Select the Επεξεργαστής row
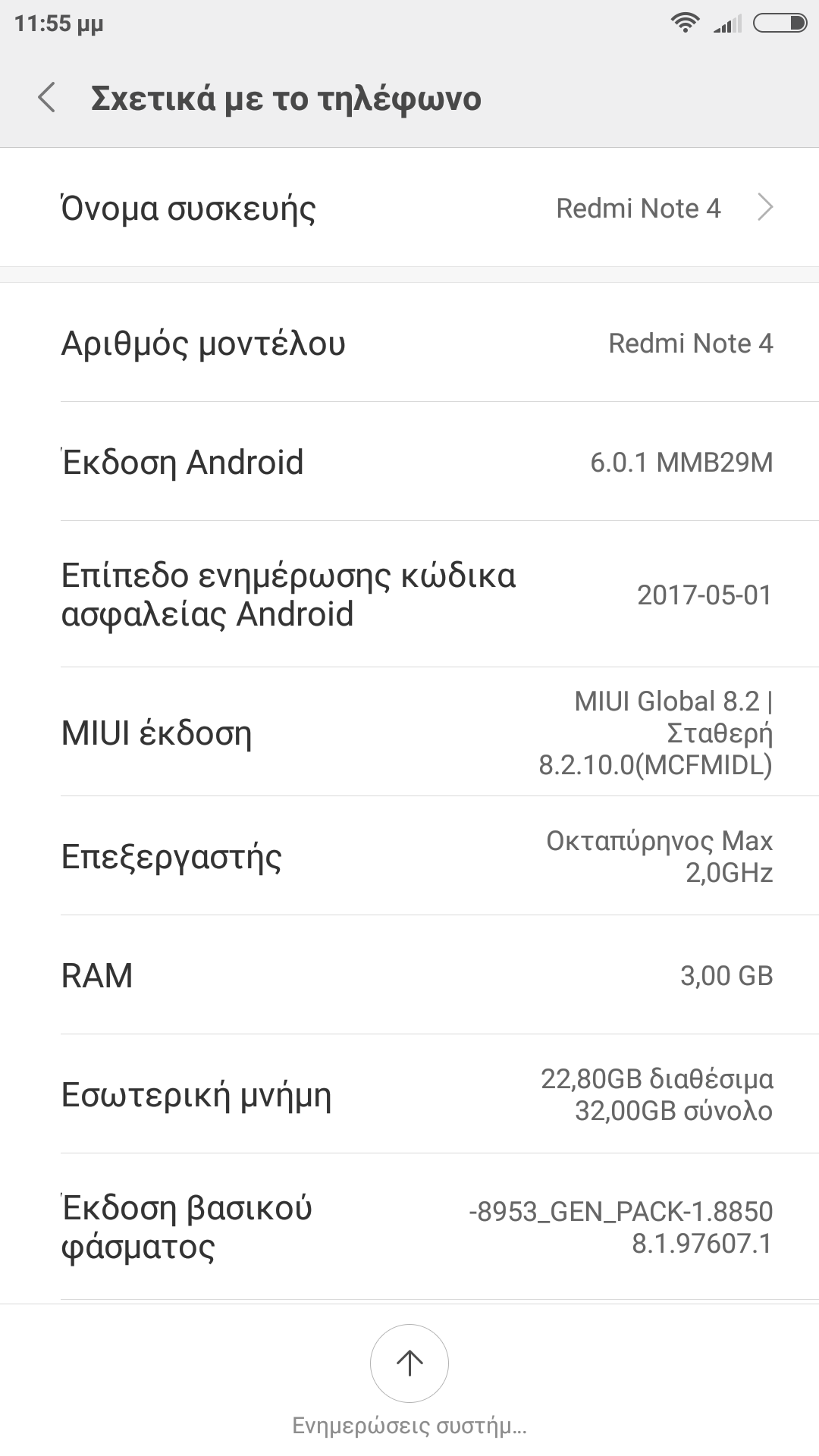This screenshot has width=819, height=1456. click(x=409, y=856)
